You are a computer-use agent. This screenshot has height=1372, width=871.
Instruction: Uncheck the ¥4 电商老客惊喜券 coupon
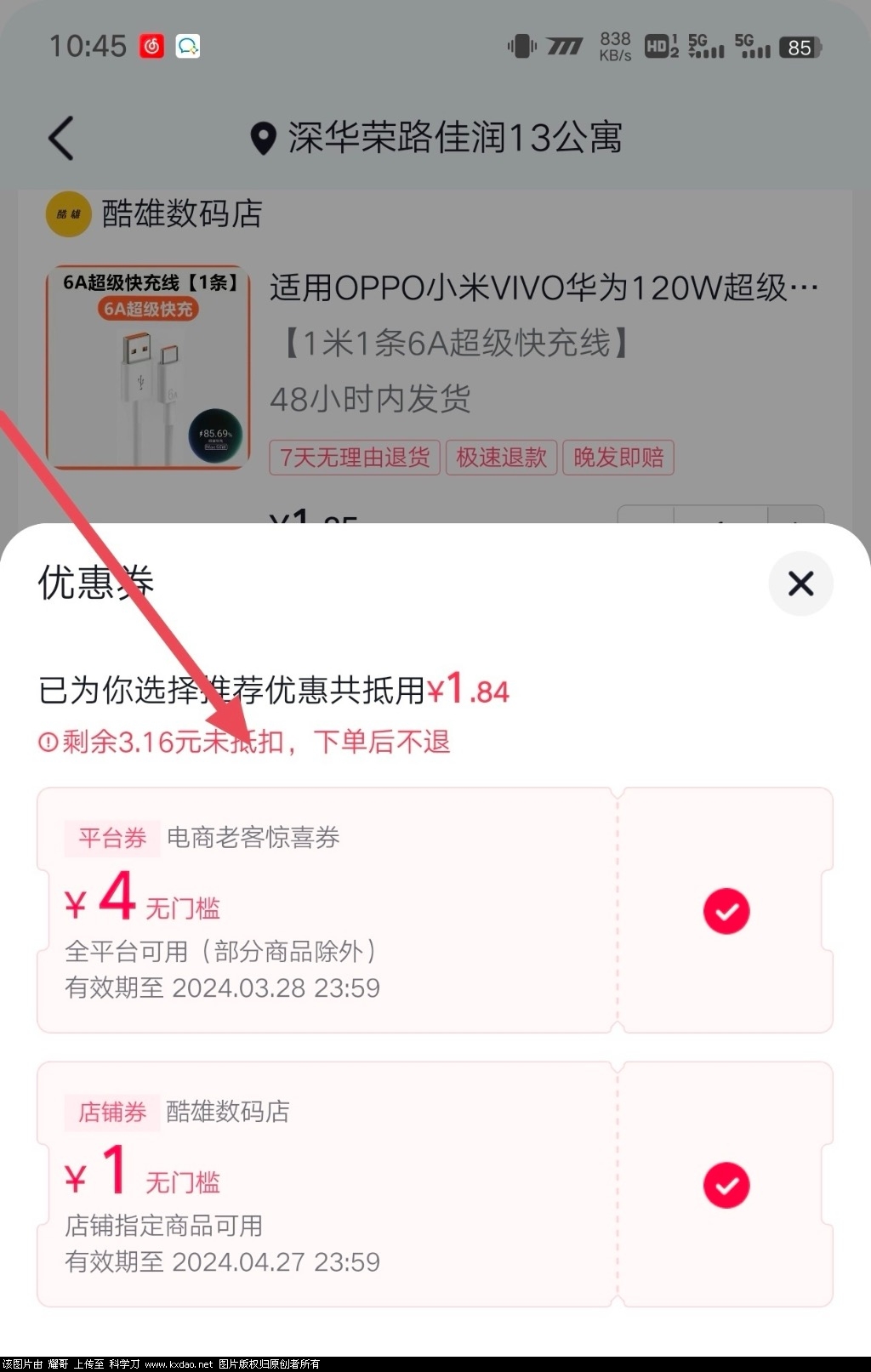726,911
